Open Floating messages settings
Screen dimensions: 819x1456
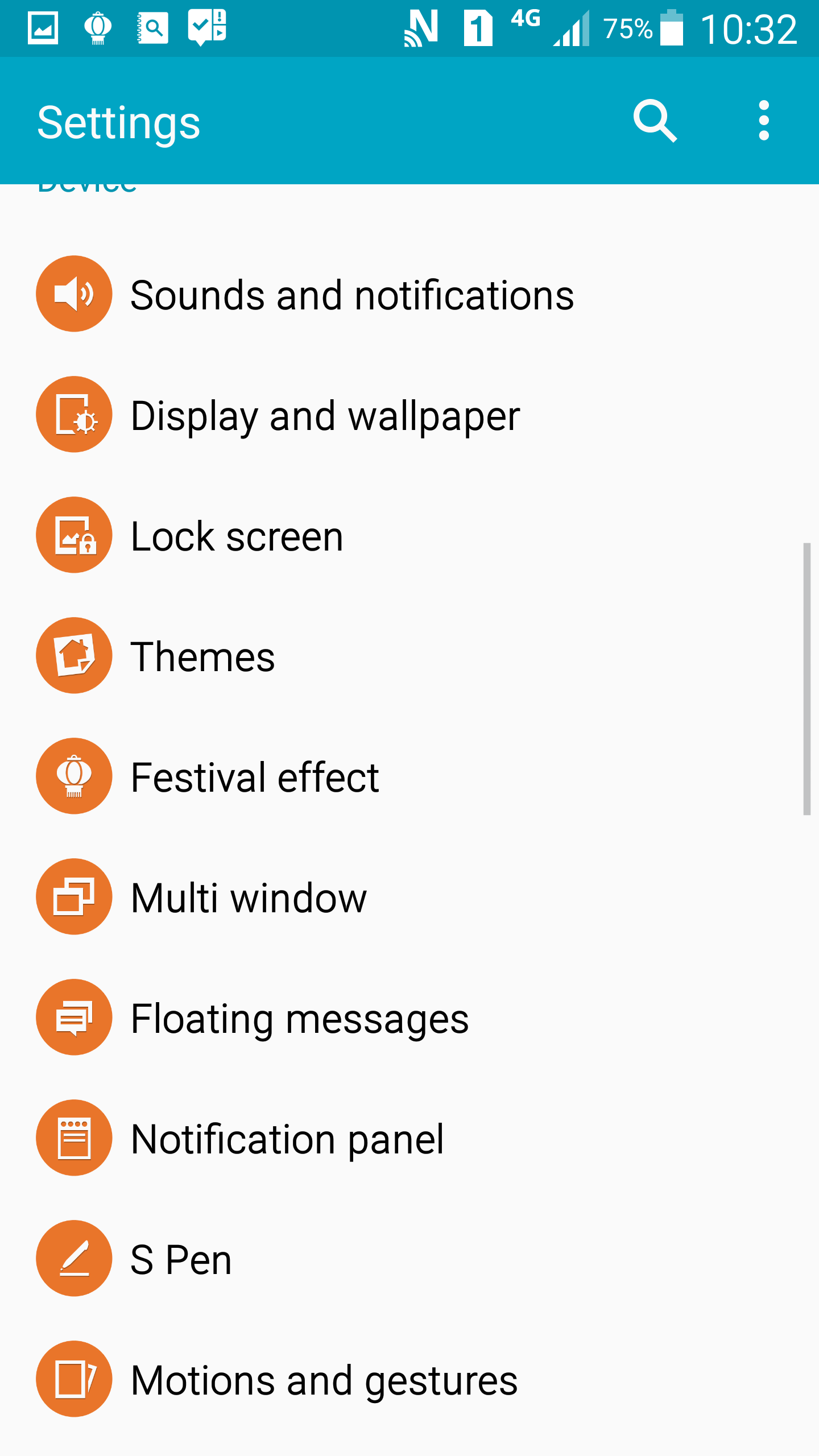(x=299, y=1018)
